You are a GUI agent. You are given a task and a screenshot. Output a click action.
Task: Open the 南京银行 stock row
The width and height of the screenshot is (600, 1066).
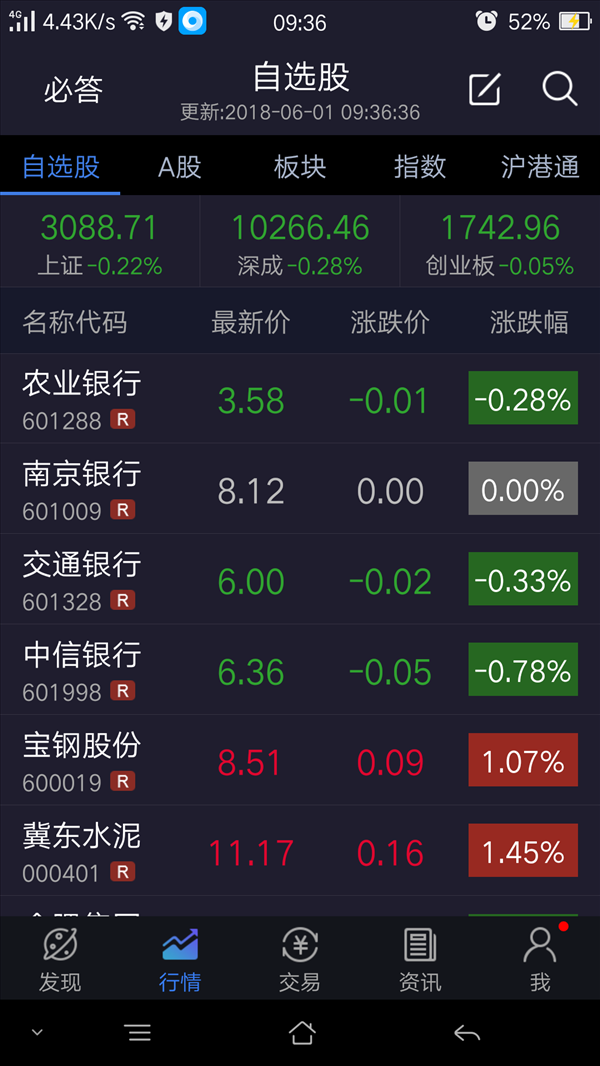(300, 489)
